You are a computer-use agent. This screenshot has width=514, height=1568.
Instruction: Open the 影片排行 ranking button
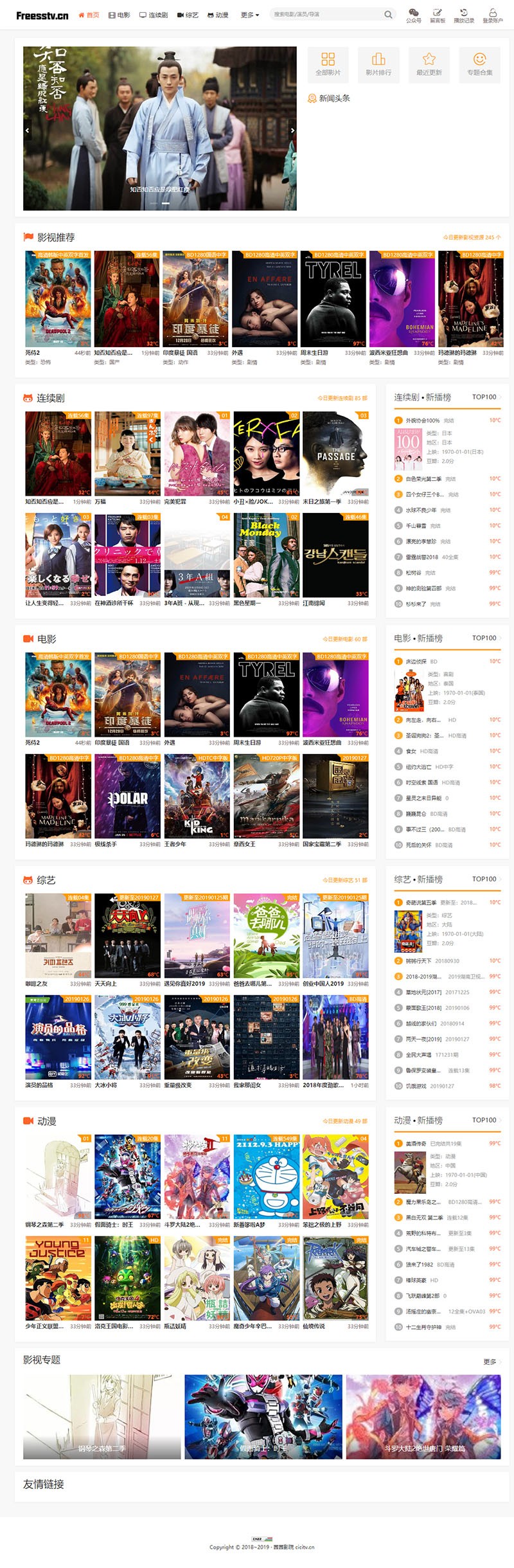pos(378,64)
